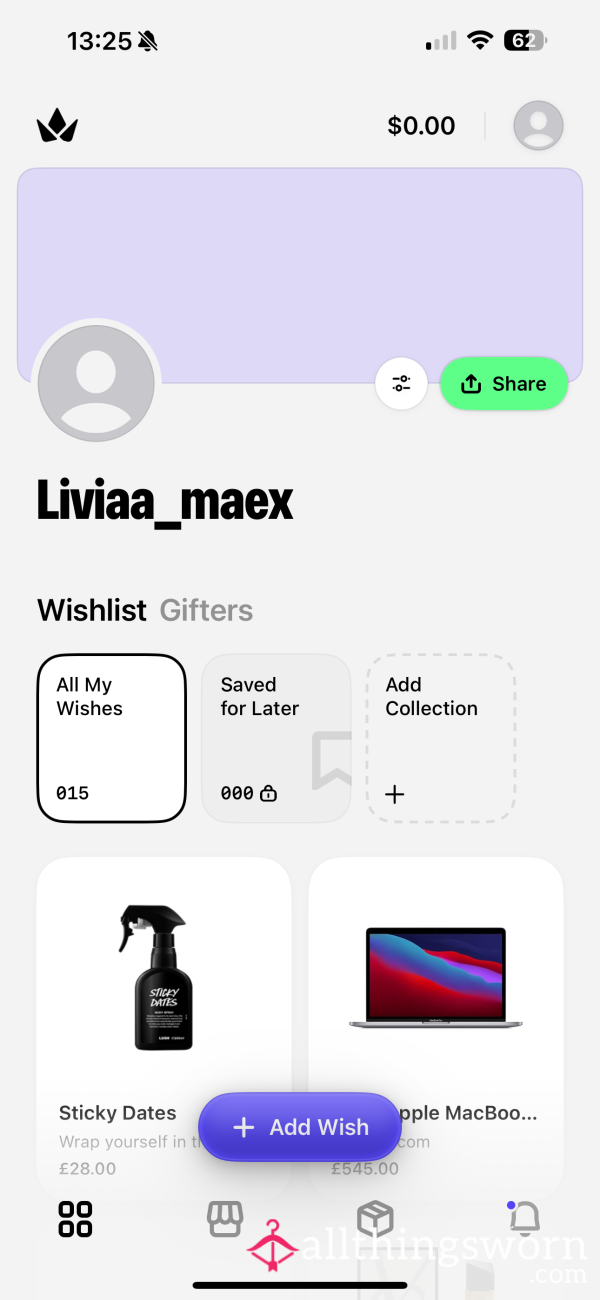Image resolution: width=600 pixels, height=1300 pixels.
Task: Tap the app logo at top left
Action: pos(57,126)
